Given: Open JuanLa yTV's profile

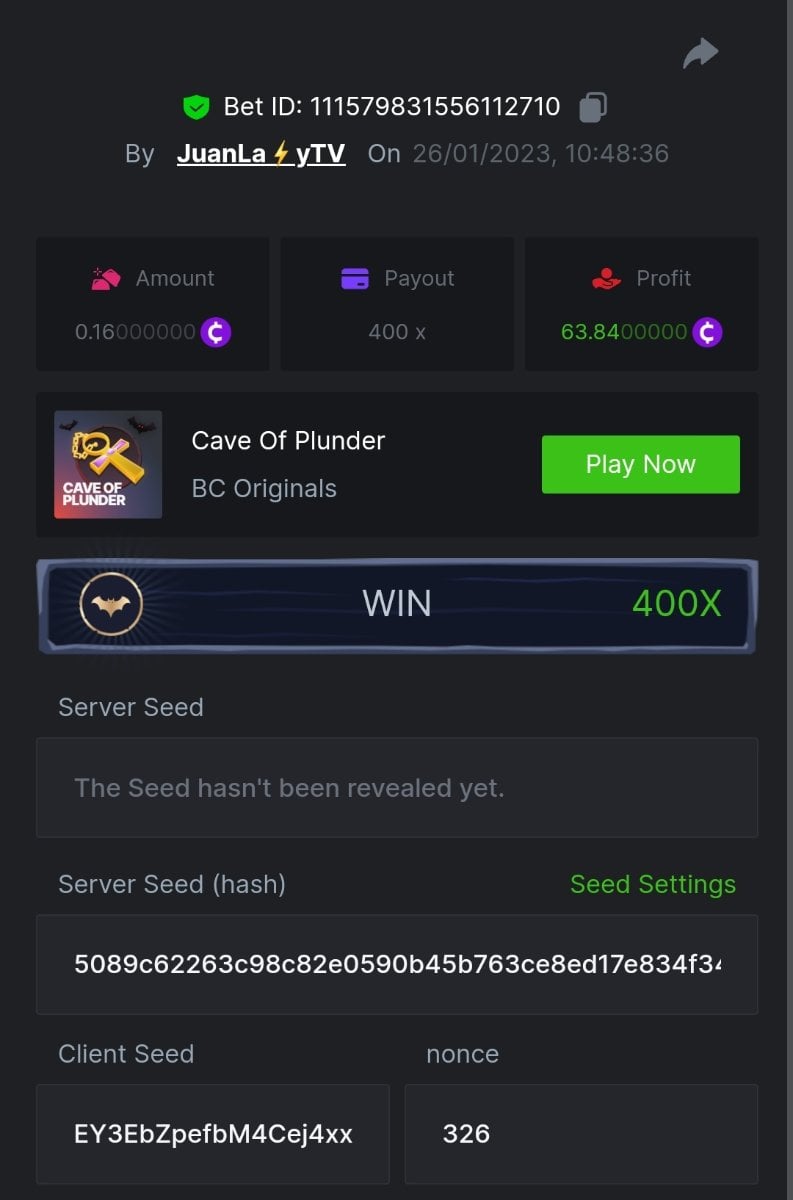Looking at the screenshot, I should [261, 153].
